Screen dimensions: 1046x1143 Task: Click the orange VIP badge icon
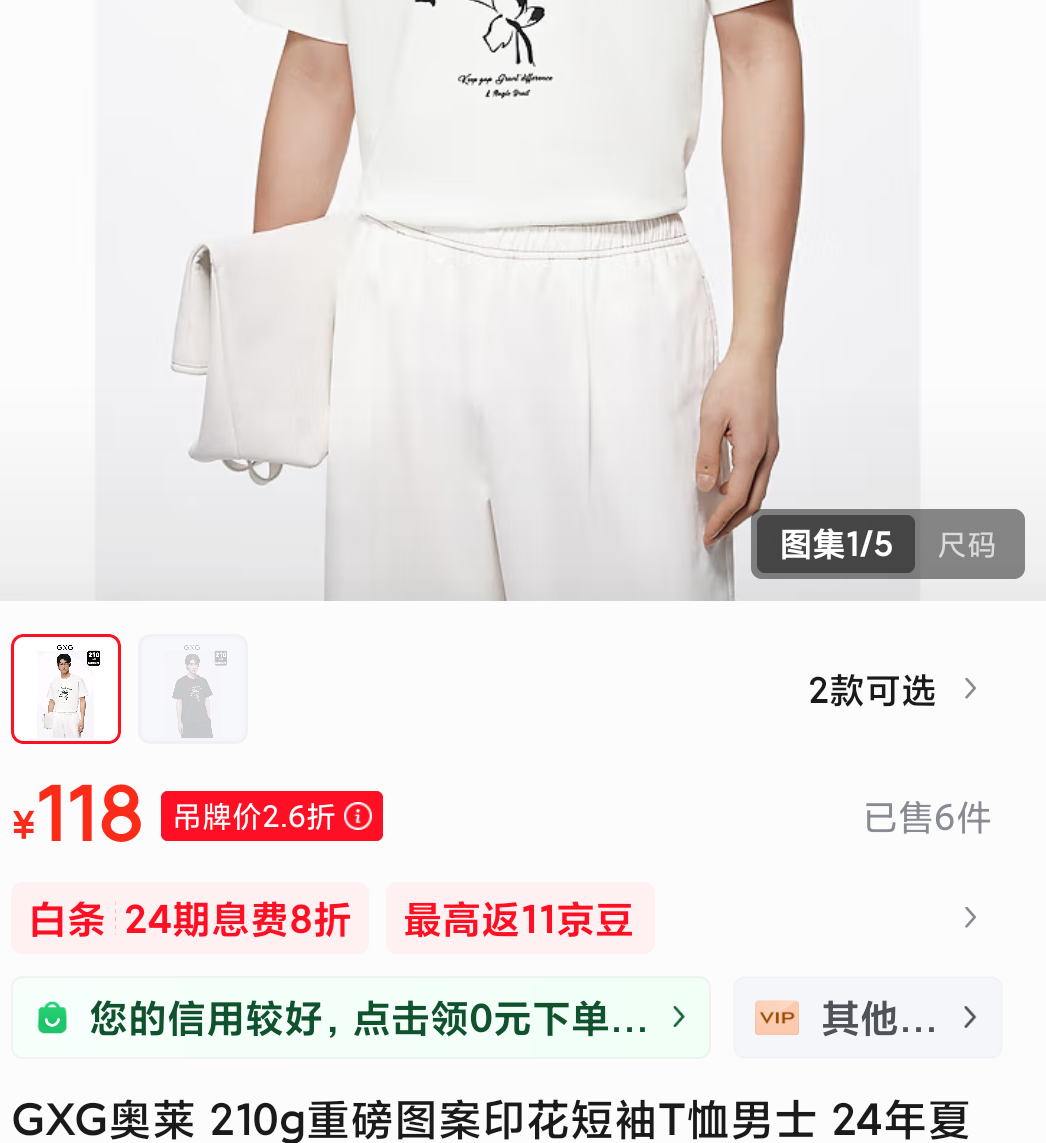click(777, 1017)
